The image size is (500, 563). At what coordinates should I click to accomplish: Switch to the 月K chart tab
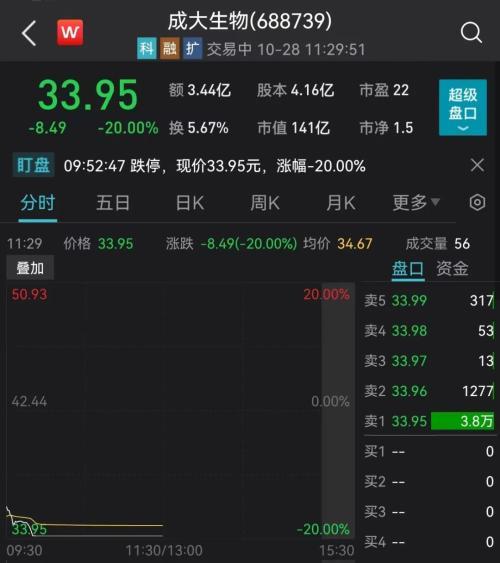click(x=341, y=203)
